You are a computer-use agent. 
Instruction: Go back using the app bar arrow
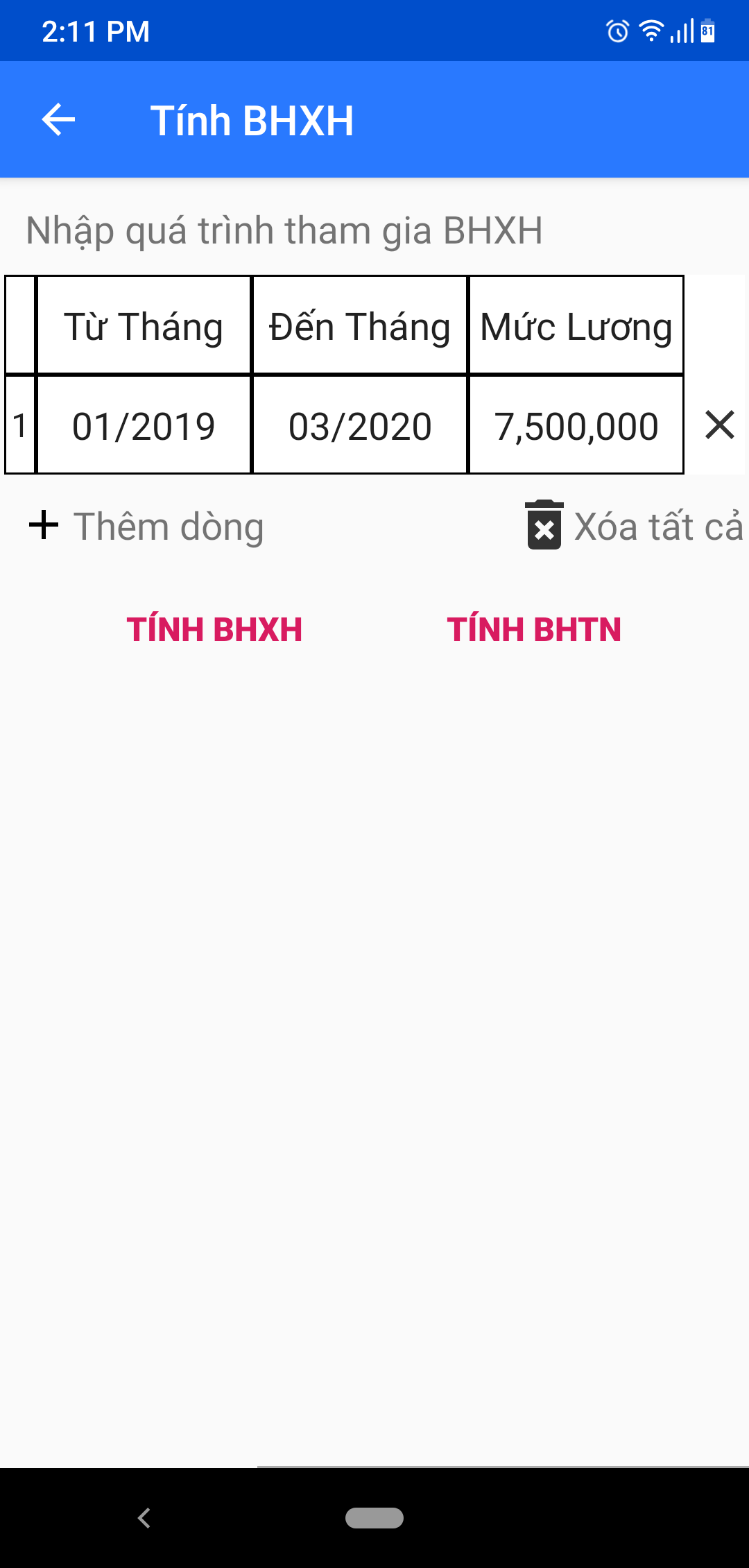point(58,120)
